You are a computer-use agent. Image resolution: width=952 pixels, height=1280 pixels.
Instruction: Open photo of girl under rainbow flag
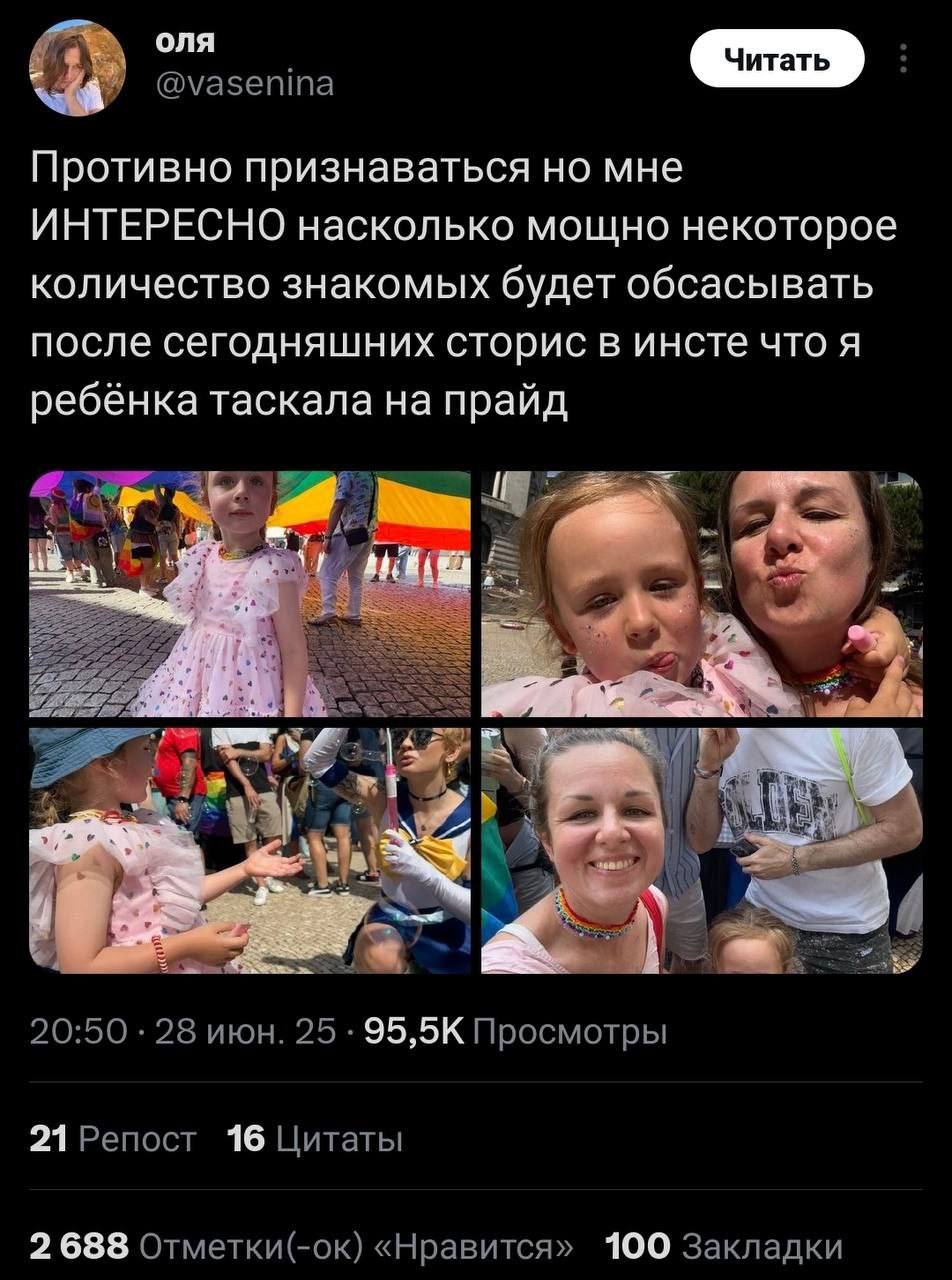[x=249, y=594]
